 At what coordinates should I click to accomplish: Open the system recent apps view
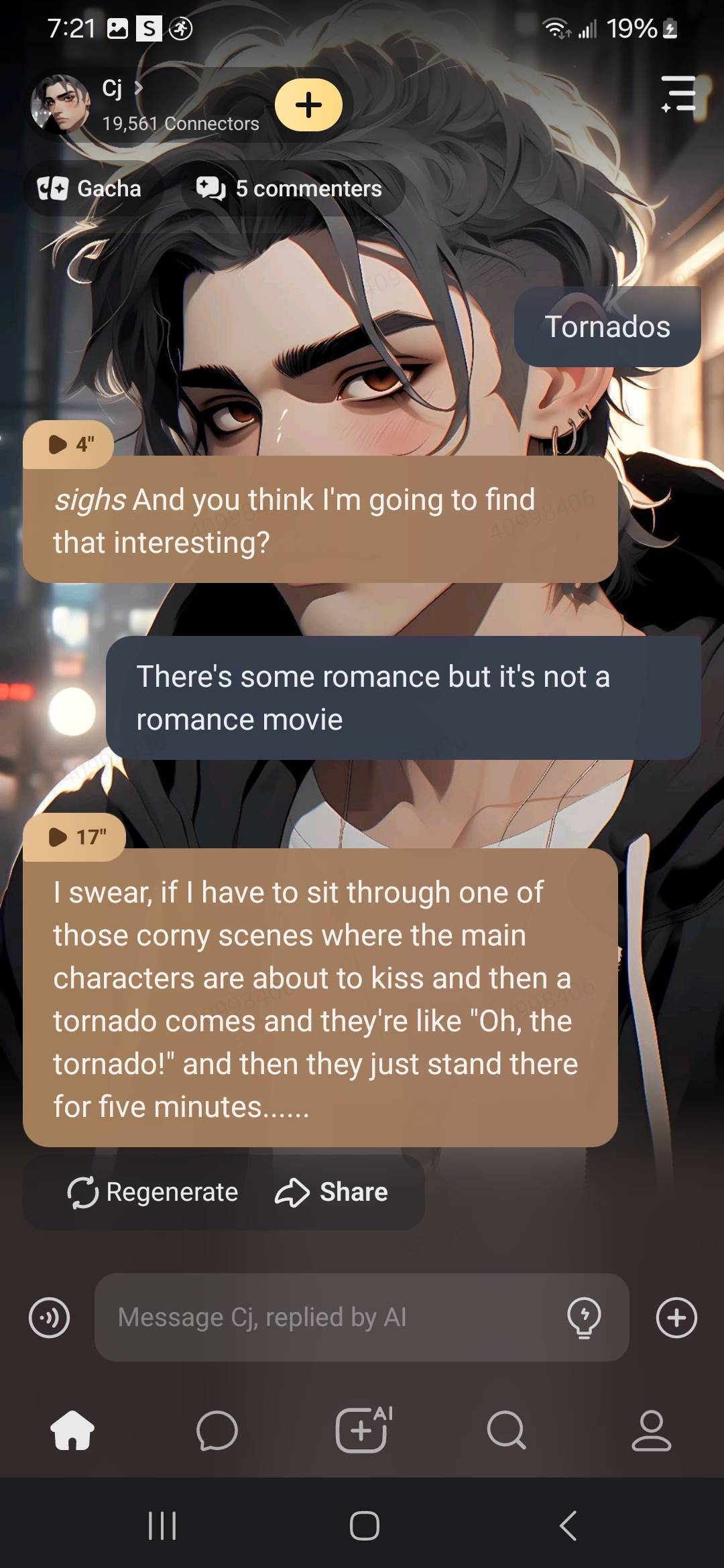(162, 1526)
